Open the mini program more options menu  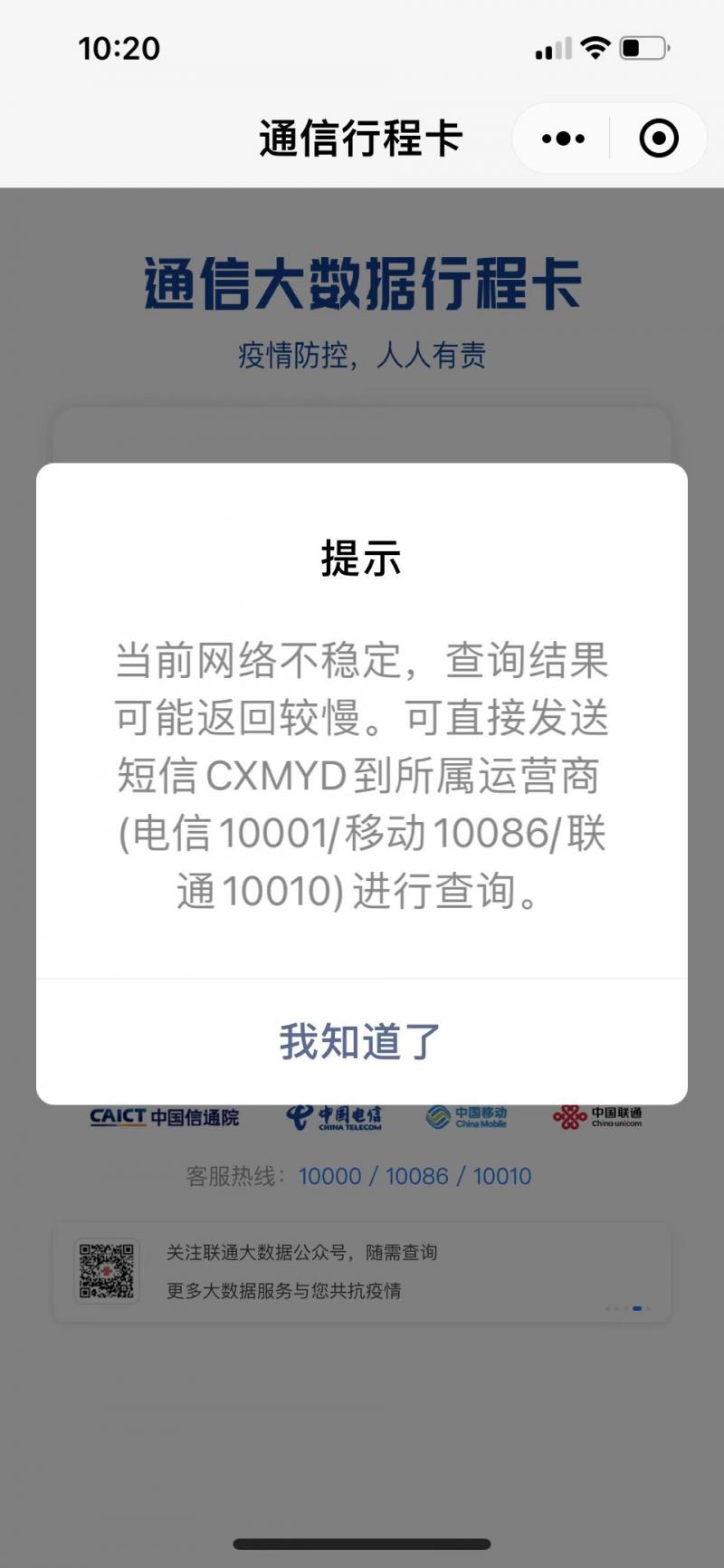click(x=563, y=139)
